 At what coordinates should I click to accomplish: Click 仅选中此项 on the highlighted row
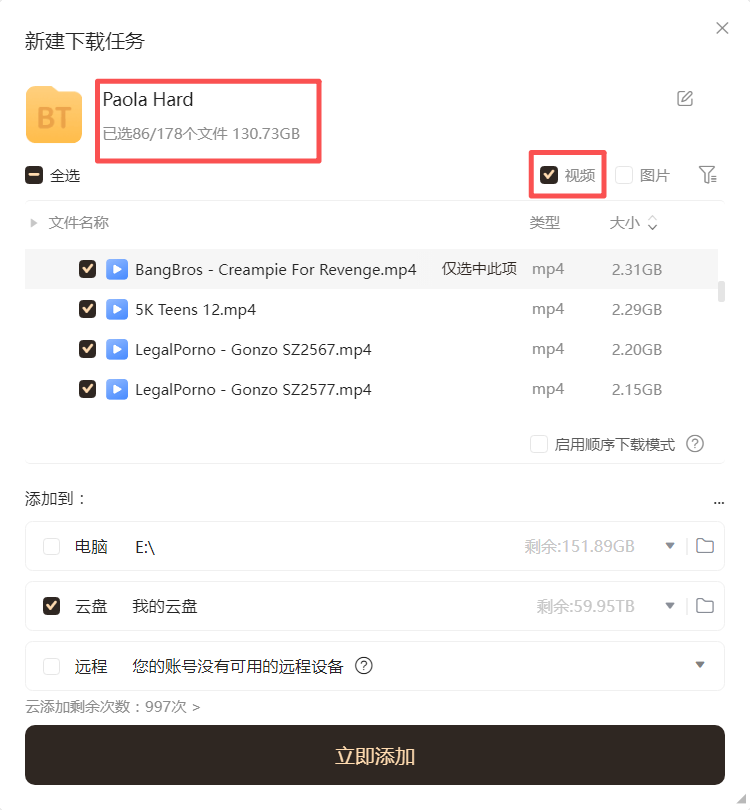click(479, 269)
